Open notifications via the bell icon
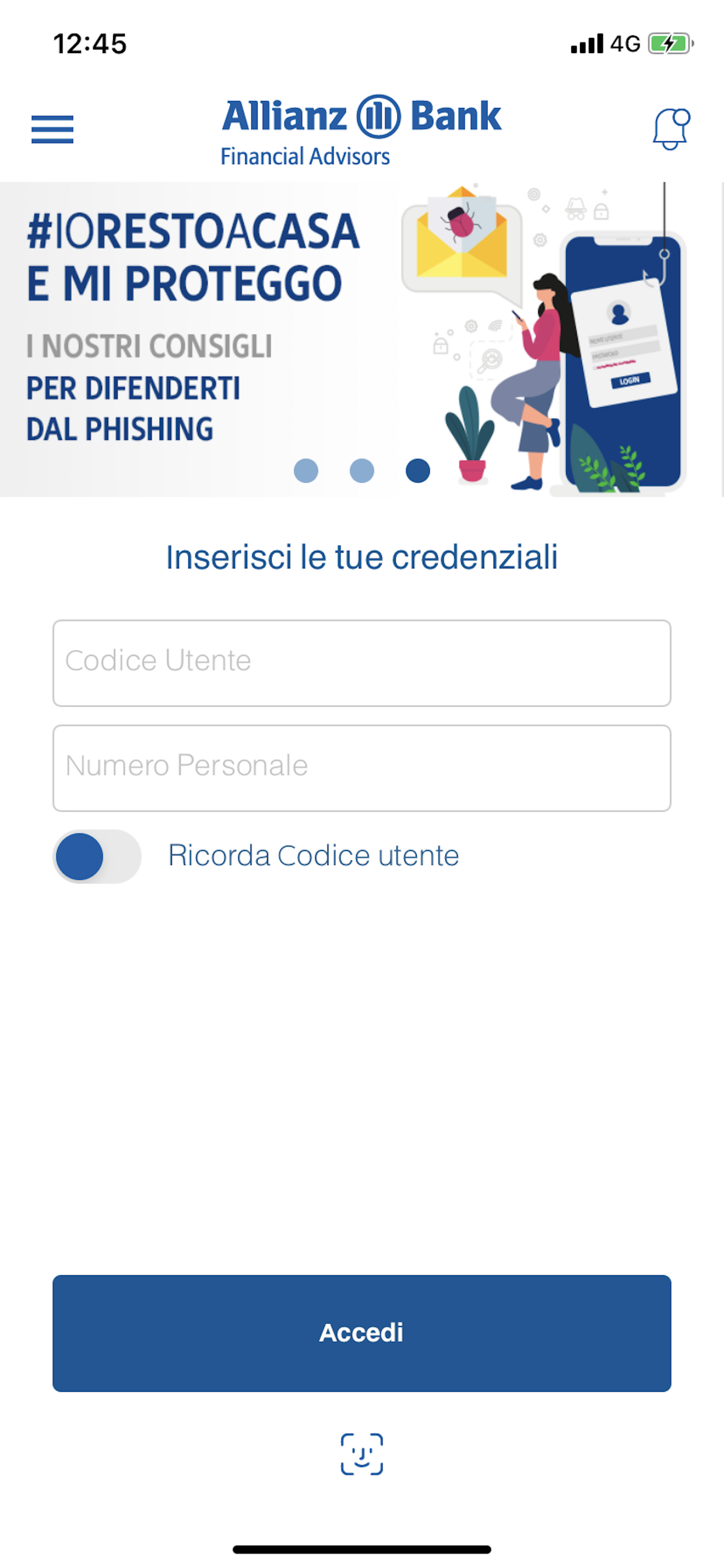This screenshot has width=724, height=1568. [671, 129]
